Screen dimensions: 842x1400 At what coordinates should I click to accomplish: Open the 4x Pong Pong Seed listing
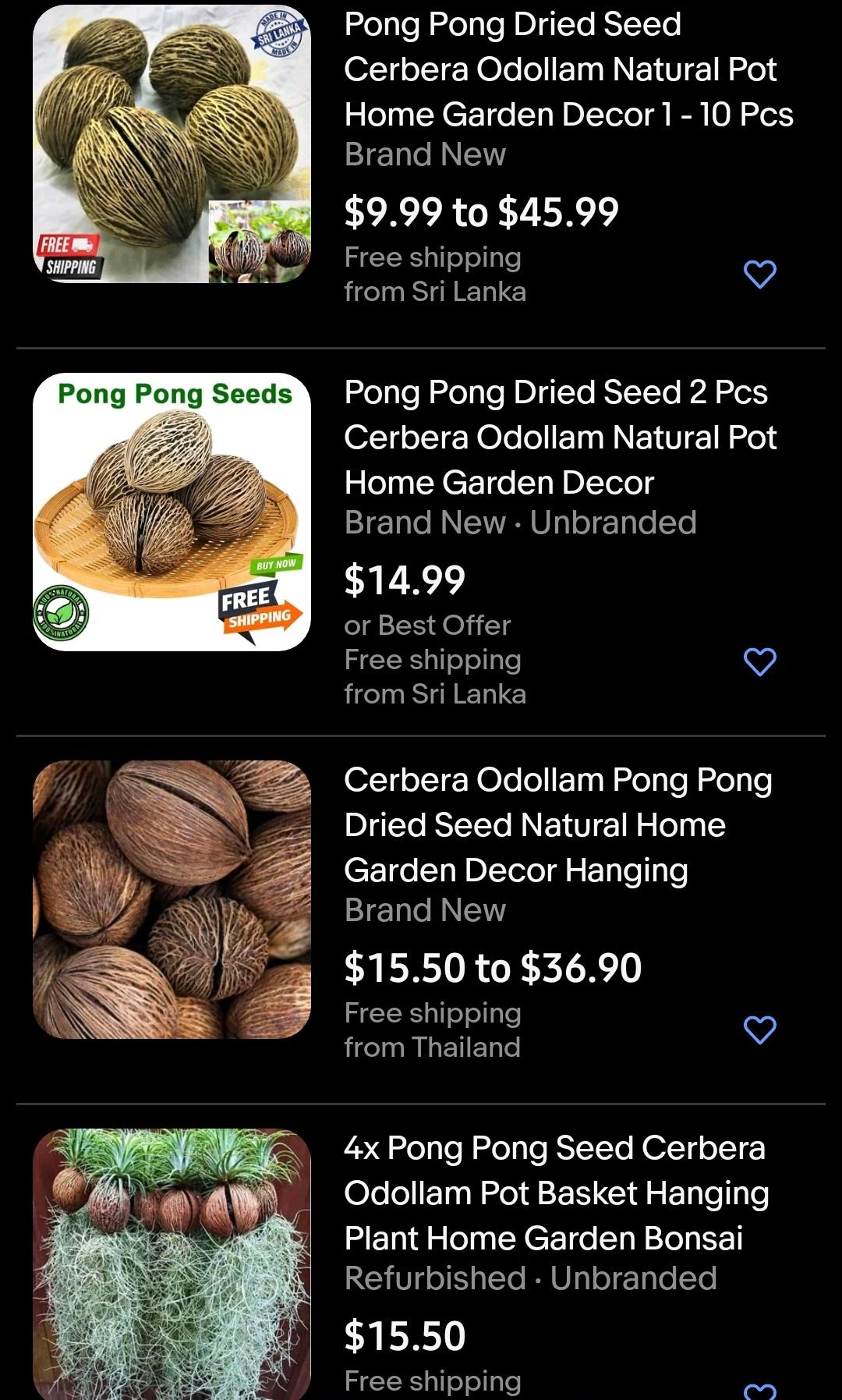(x=555, y=1193)
